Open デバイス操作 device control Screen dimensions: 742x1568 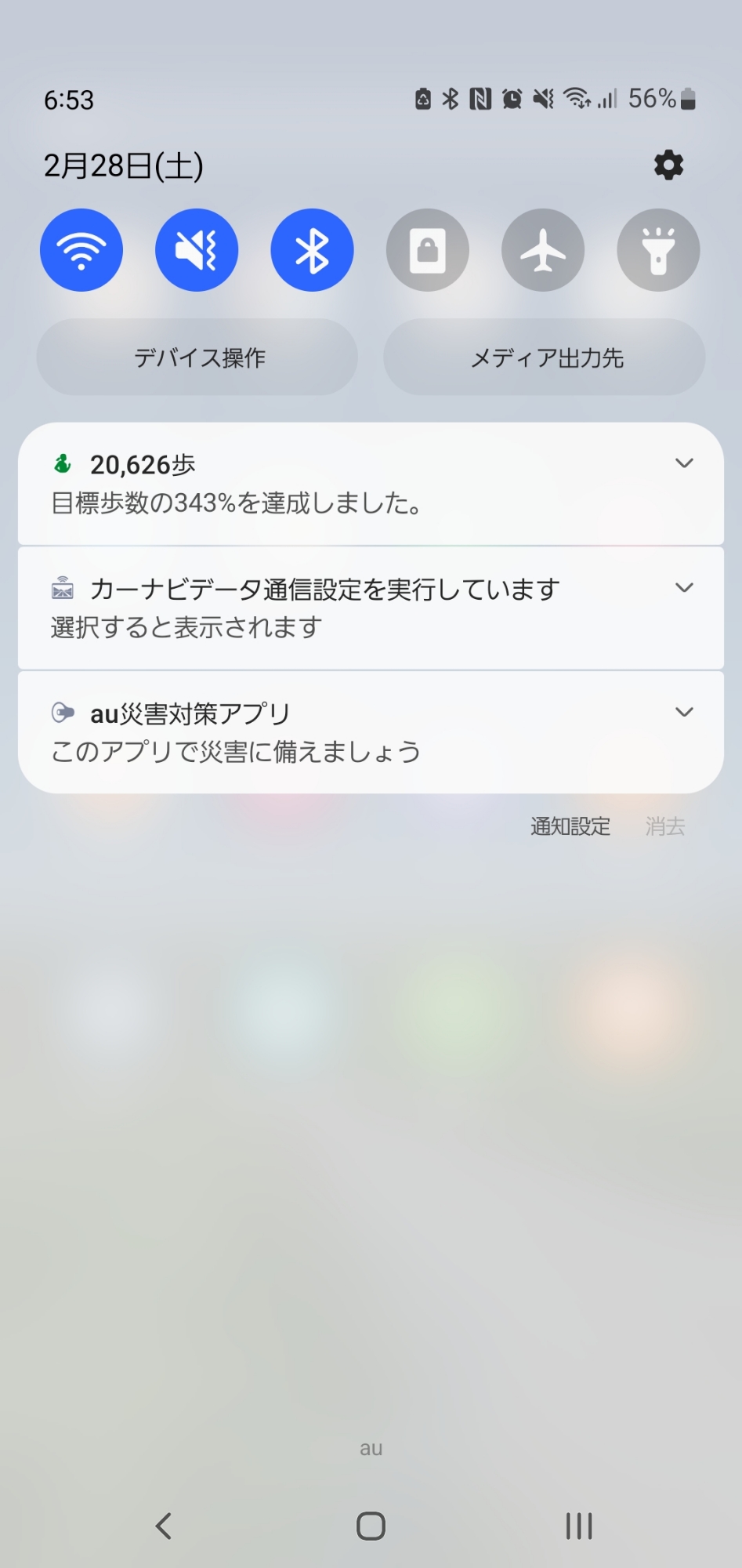pos(197,358)
